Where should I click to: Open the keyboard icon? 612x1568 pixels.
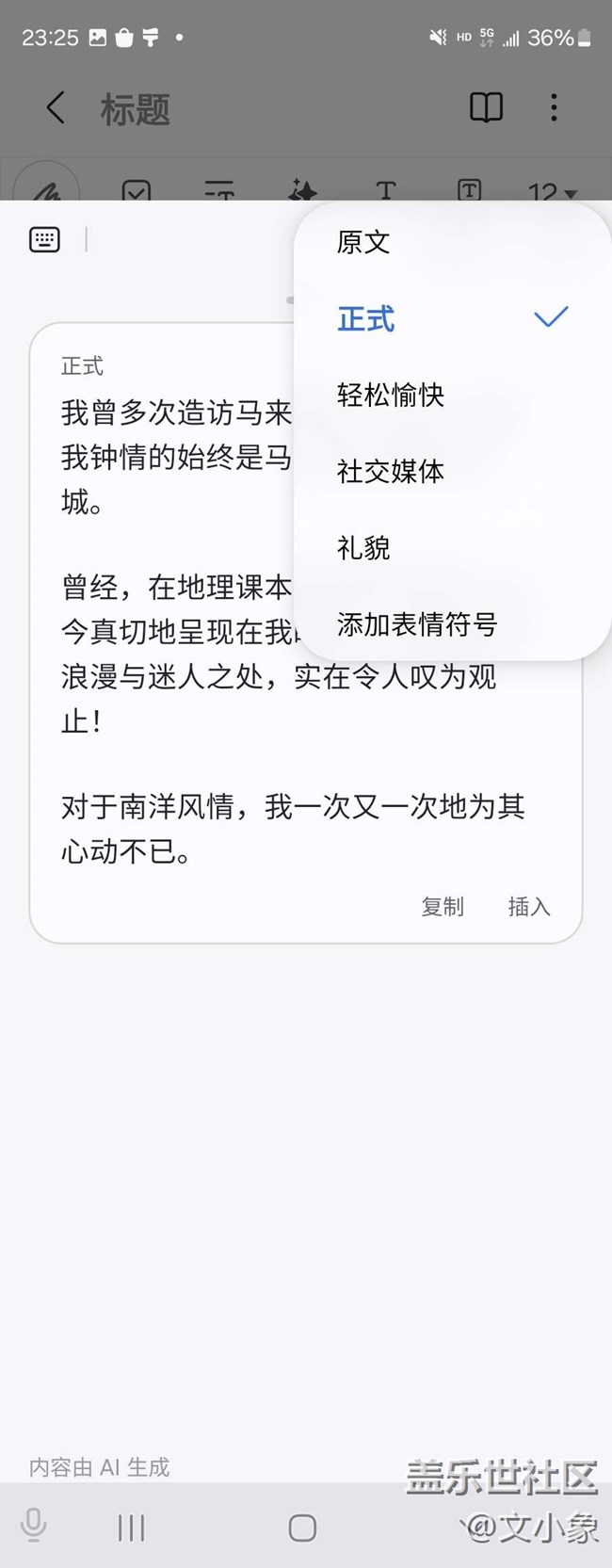44,240
